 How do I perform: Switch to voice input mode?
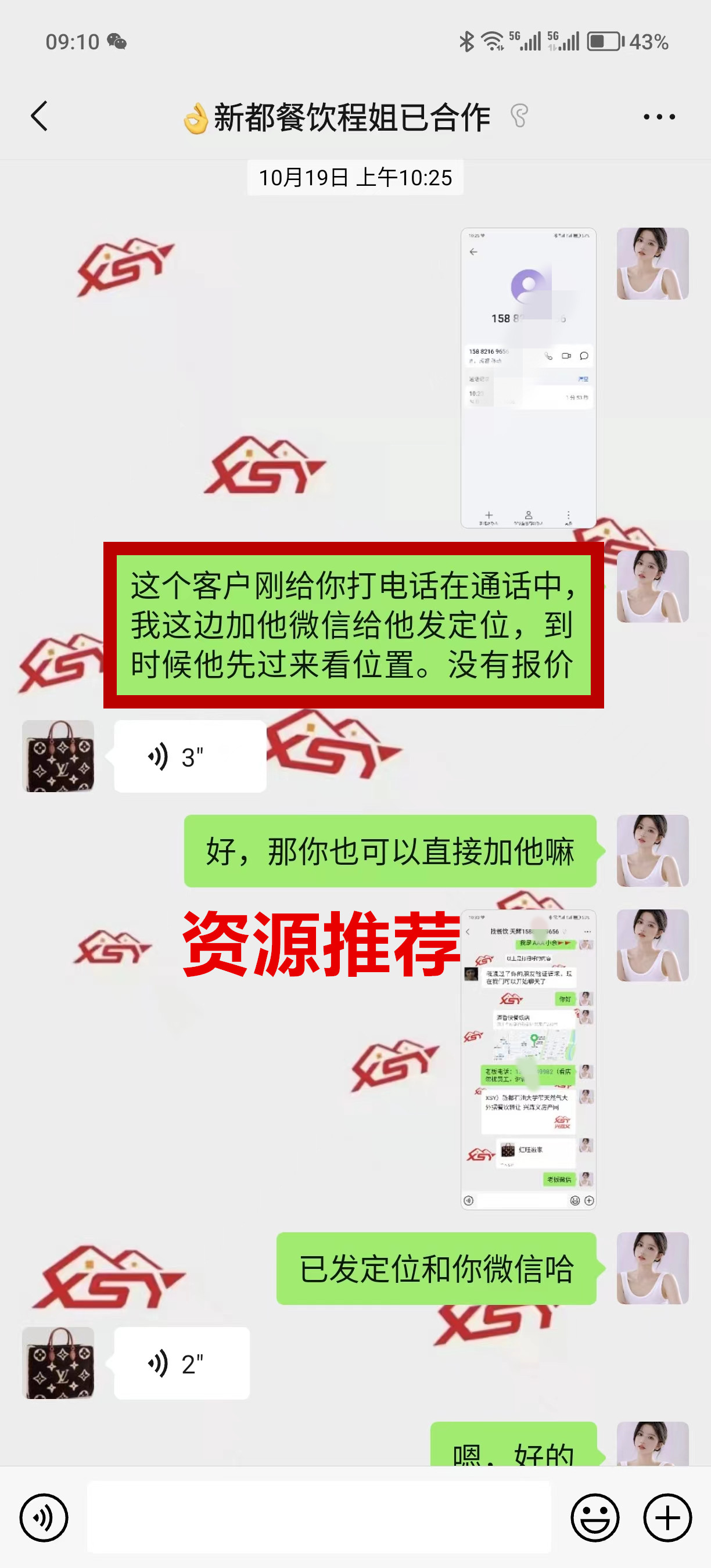coord(44,1517)
